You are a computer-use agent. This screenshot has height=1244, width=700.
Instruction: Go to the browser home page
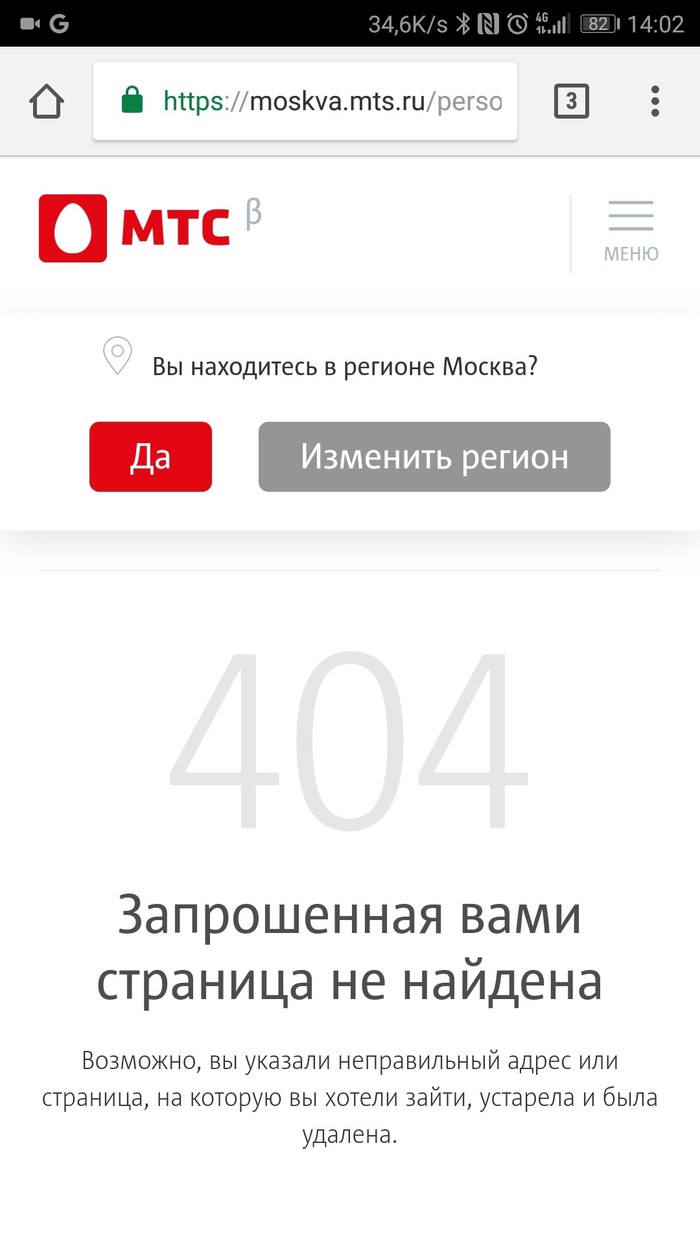point(47,101)
